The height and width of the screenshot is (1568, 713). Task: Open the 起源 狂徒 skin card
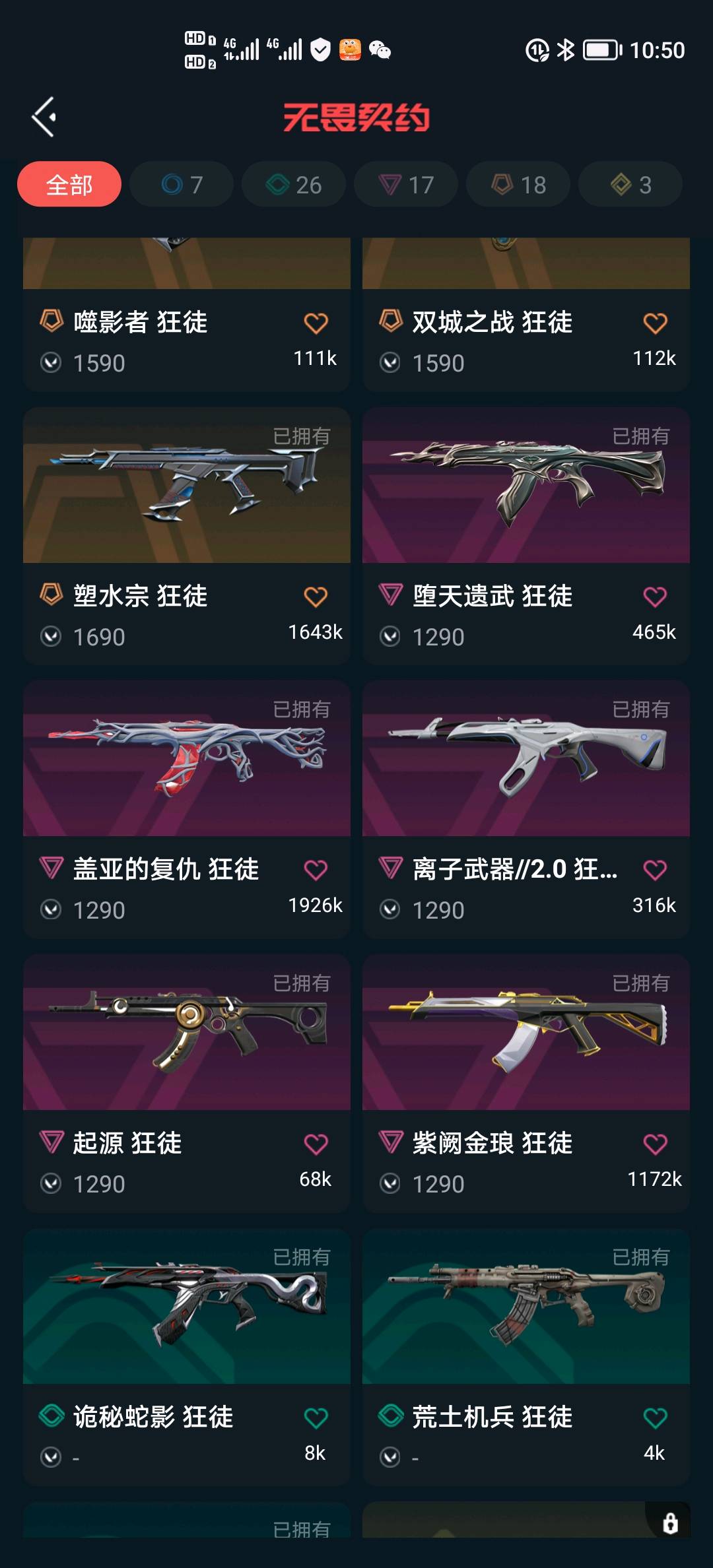(186, 1033)
